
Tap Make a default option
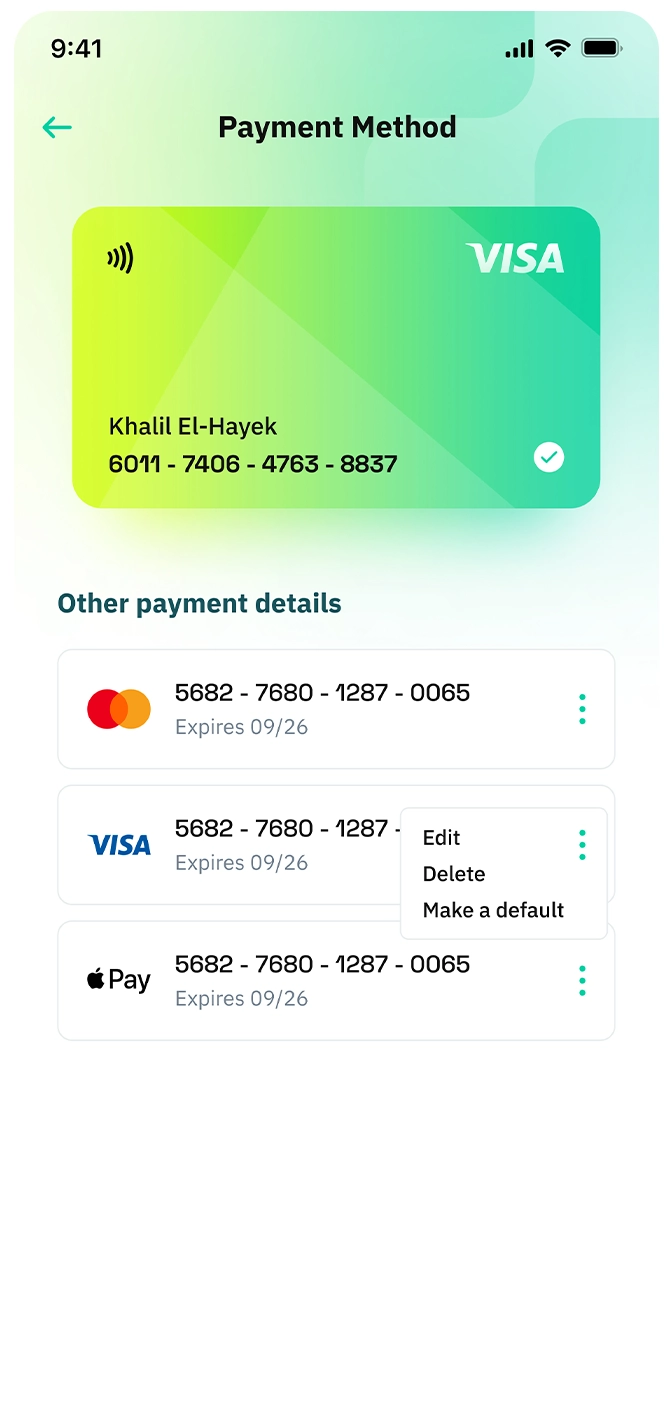[493, 910]
